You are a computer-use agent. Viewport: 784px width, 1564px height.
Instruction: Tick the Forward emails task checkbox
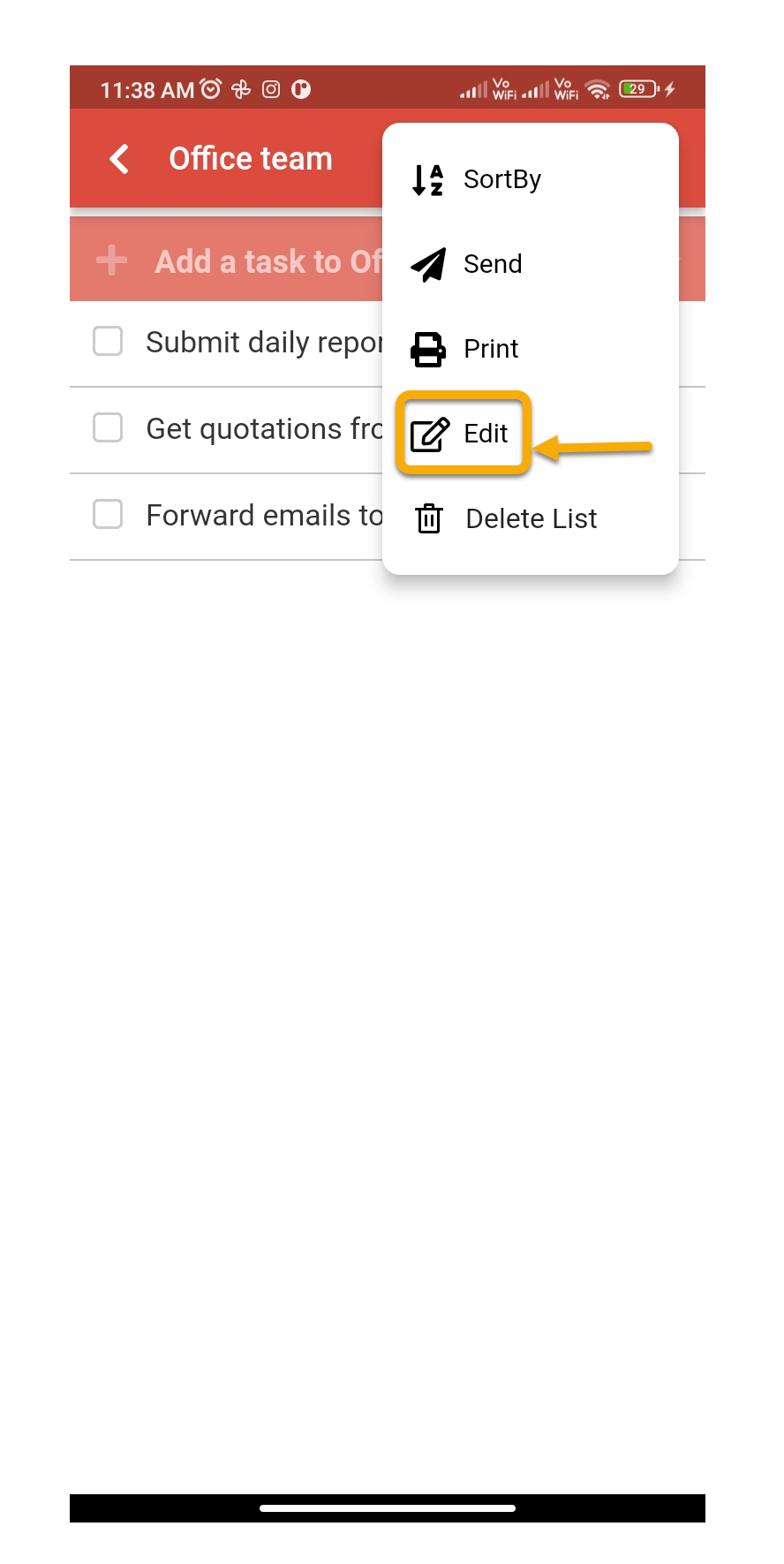pyautogui.click(x=108, y=514)
